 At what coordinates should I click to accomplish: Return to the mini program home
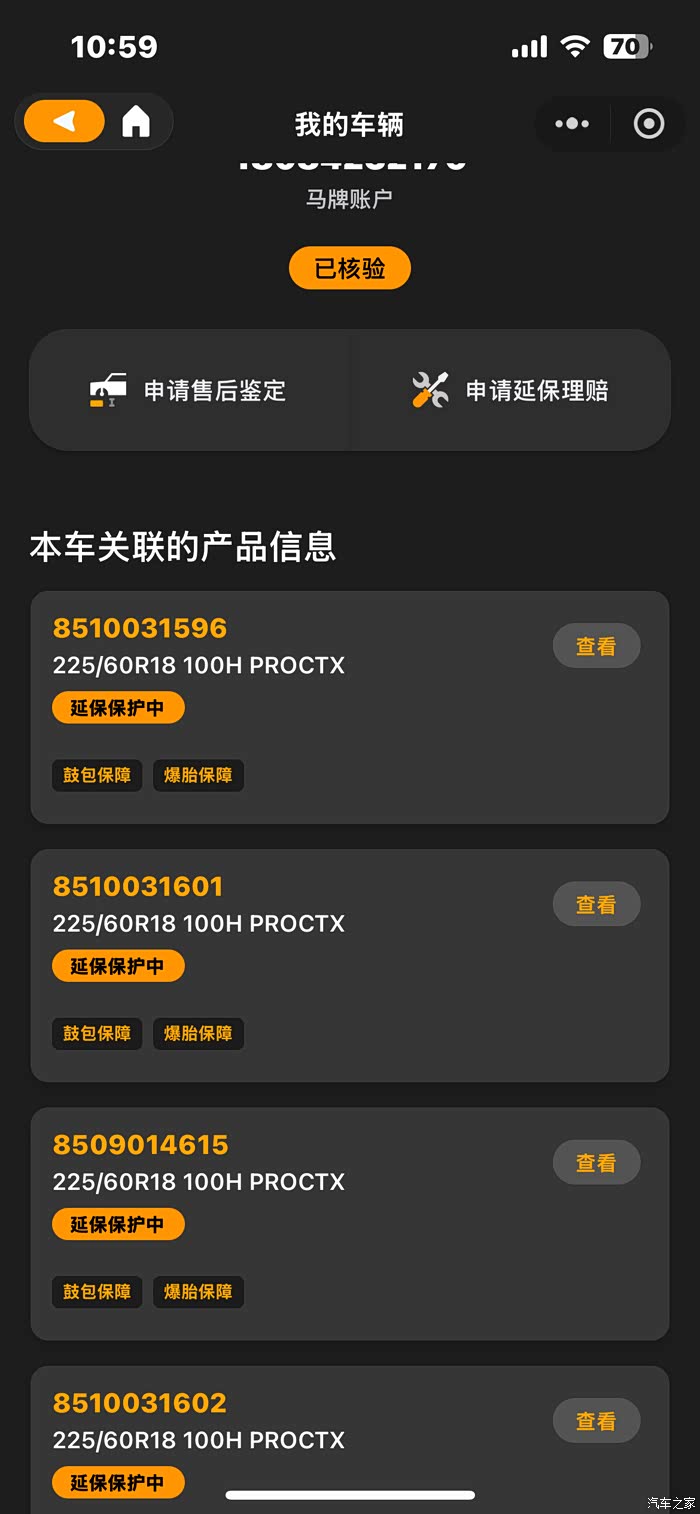coord(136,122)
